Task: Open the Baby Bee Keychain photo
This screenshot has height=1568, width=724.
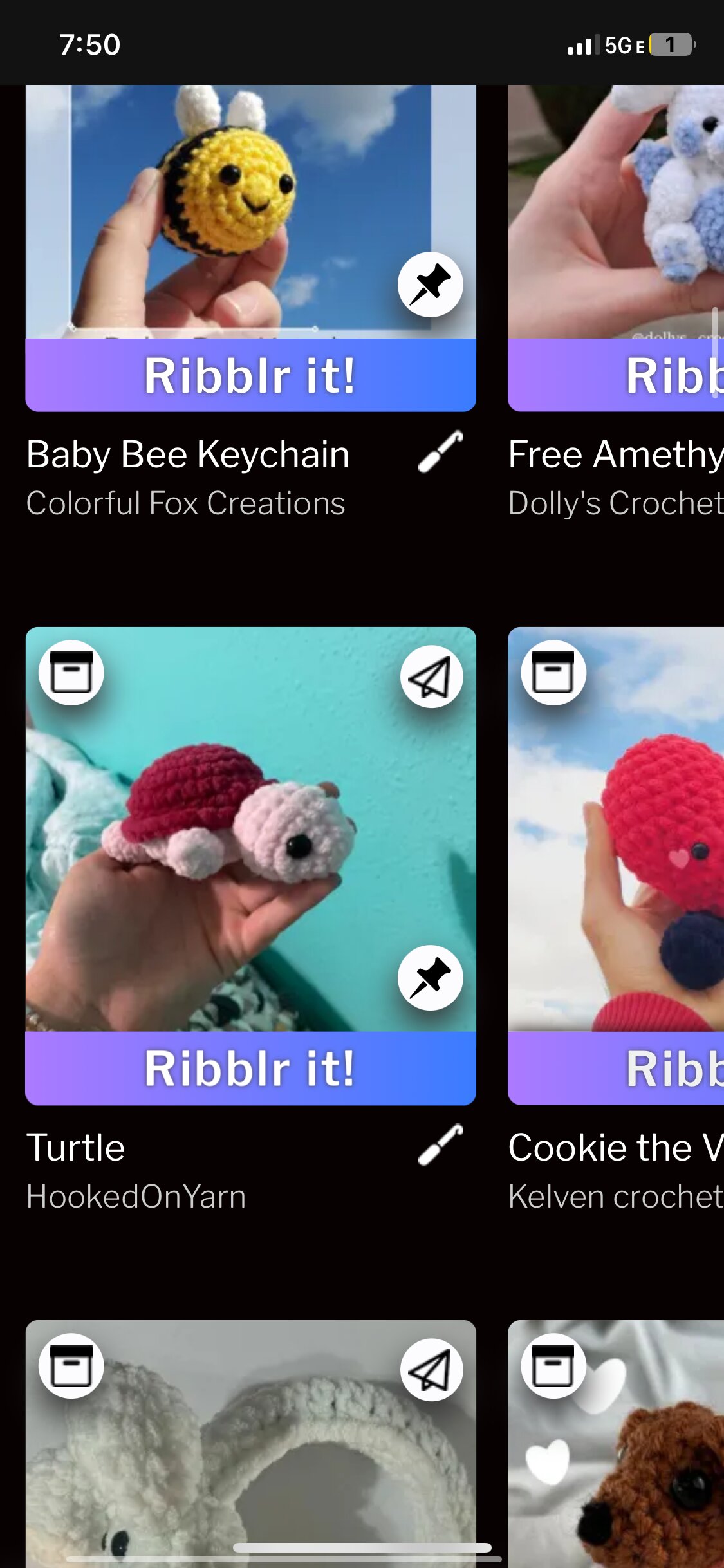Action: pyautogui.click(x=250, y=212)
